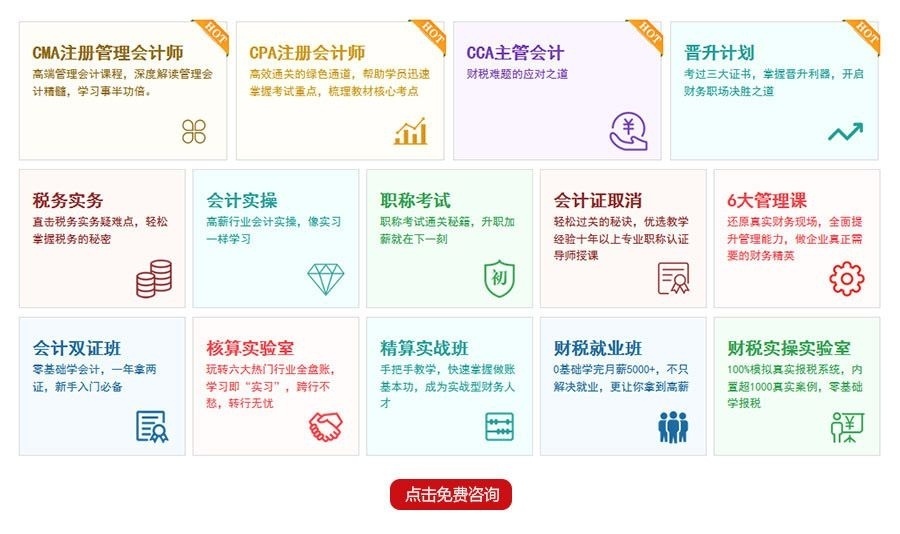Open the 财税就业班 card

tap(623, 386)
